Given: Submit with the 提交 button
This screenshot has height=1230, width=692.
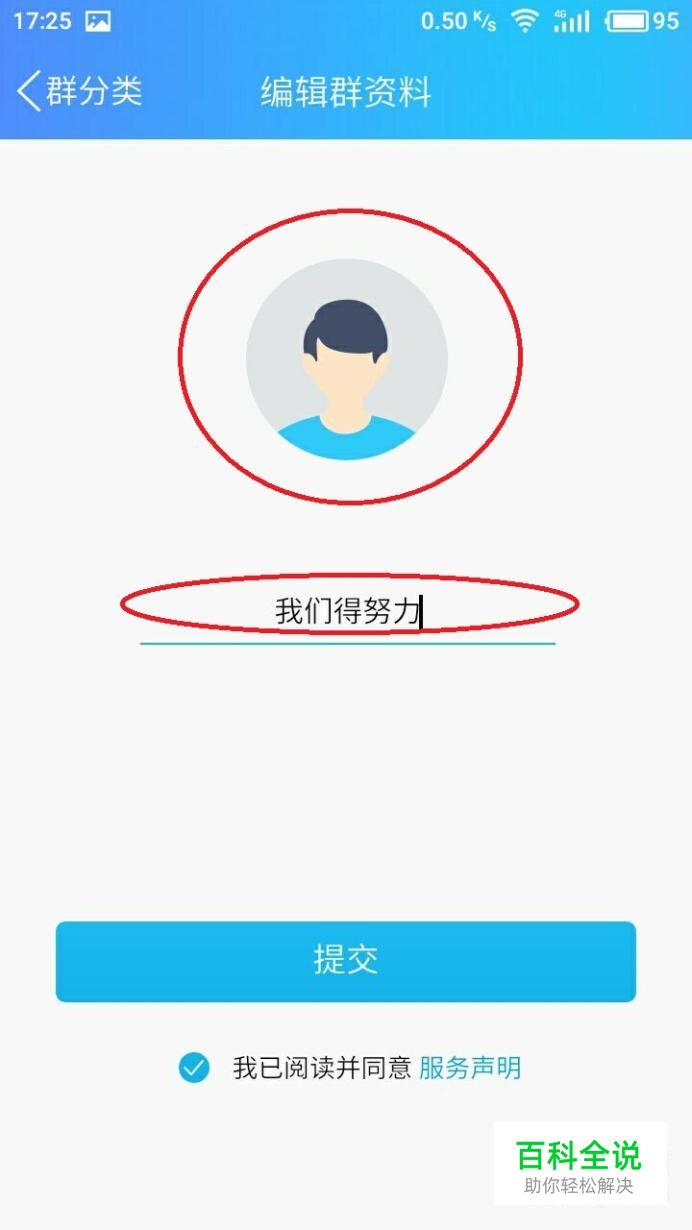Looking at the screenshot, I should click(346, 961).
